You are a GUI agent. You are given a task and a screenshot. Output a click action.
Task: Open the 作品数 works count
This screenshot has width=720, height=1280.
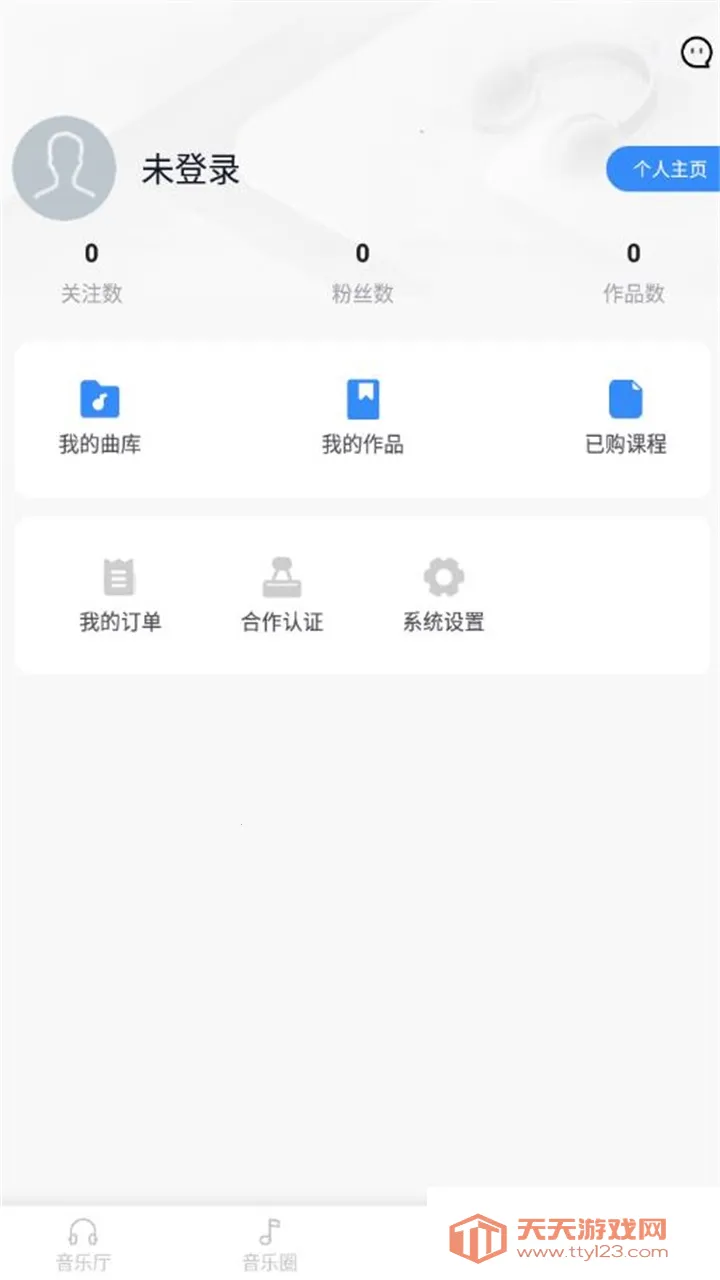point(631,270)
